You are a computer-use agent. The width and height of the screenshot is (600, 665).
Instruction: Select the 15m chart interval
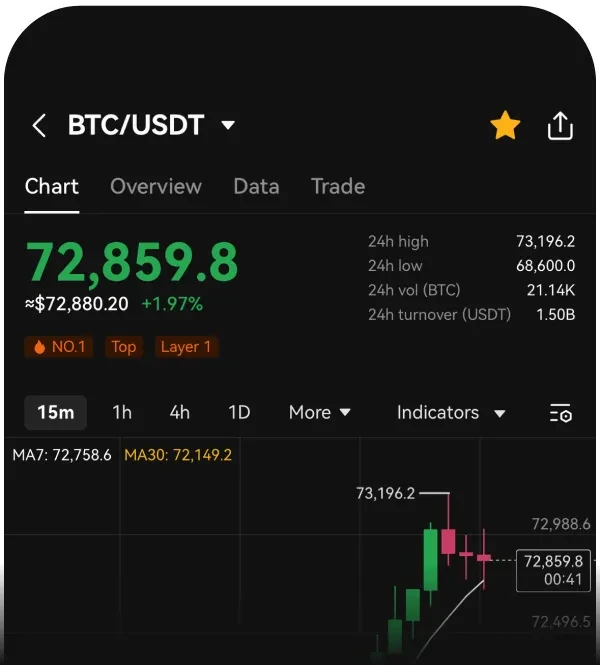(x=56, y=413)
